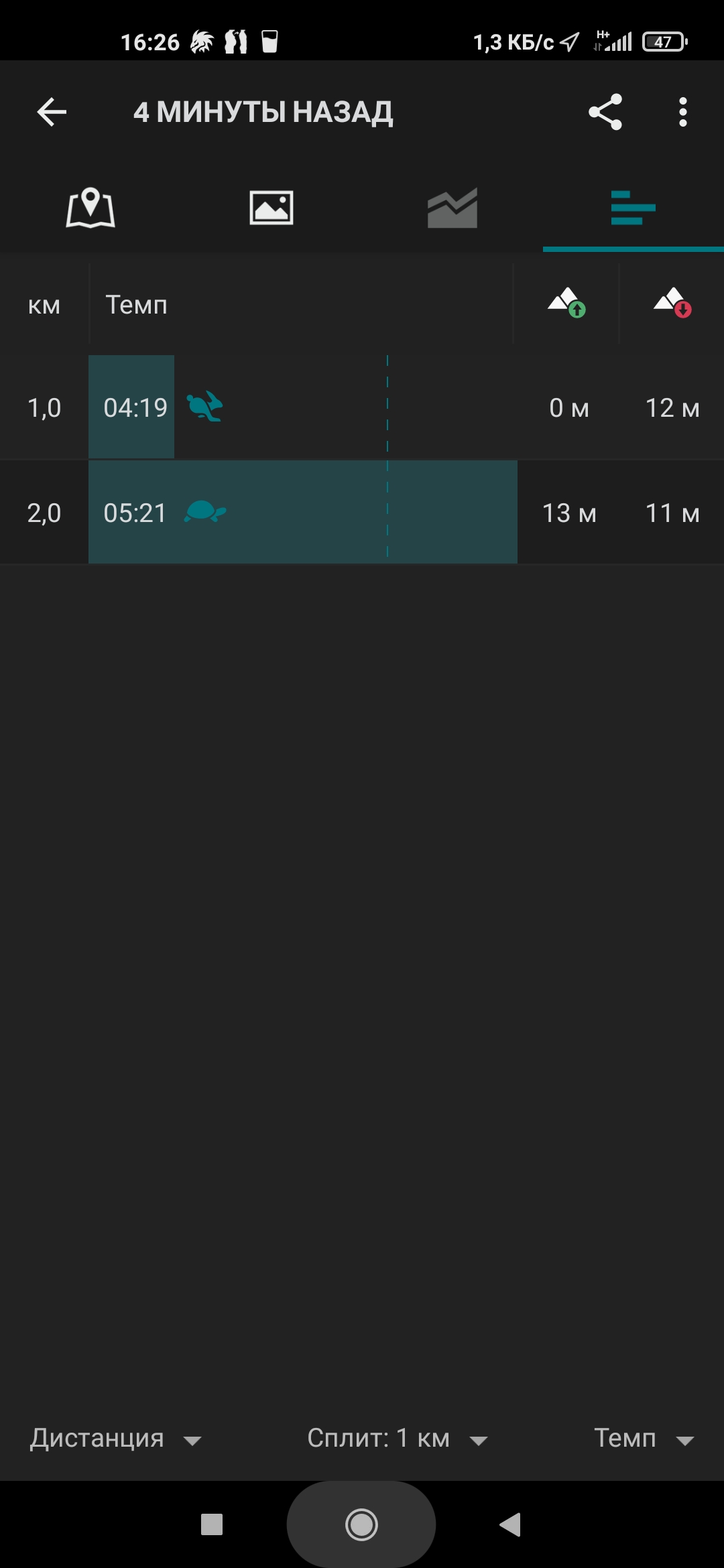Go back using the top arrow

(x=52, y=112)
